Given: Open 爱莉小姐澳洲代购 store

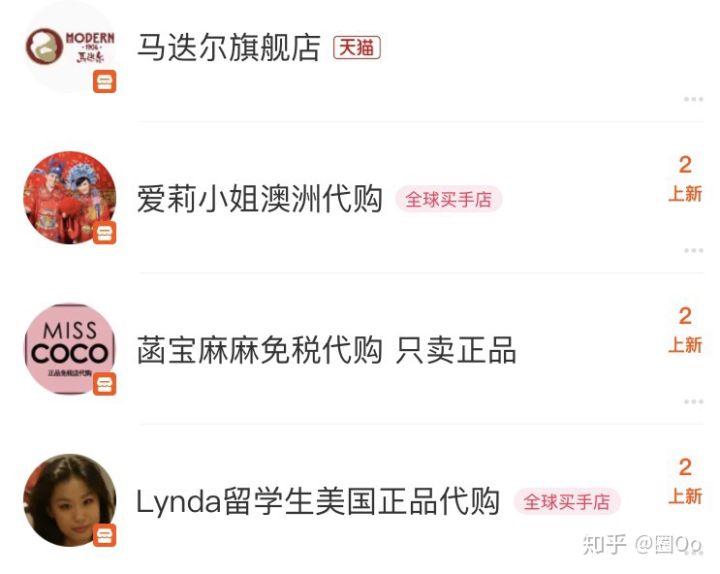Looking at the screenshot, I should (259, 199).
